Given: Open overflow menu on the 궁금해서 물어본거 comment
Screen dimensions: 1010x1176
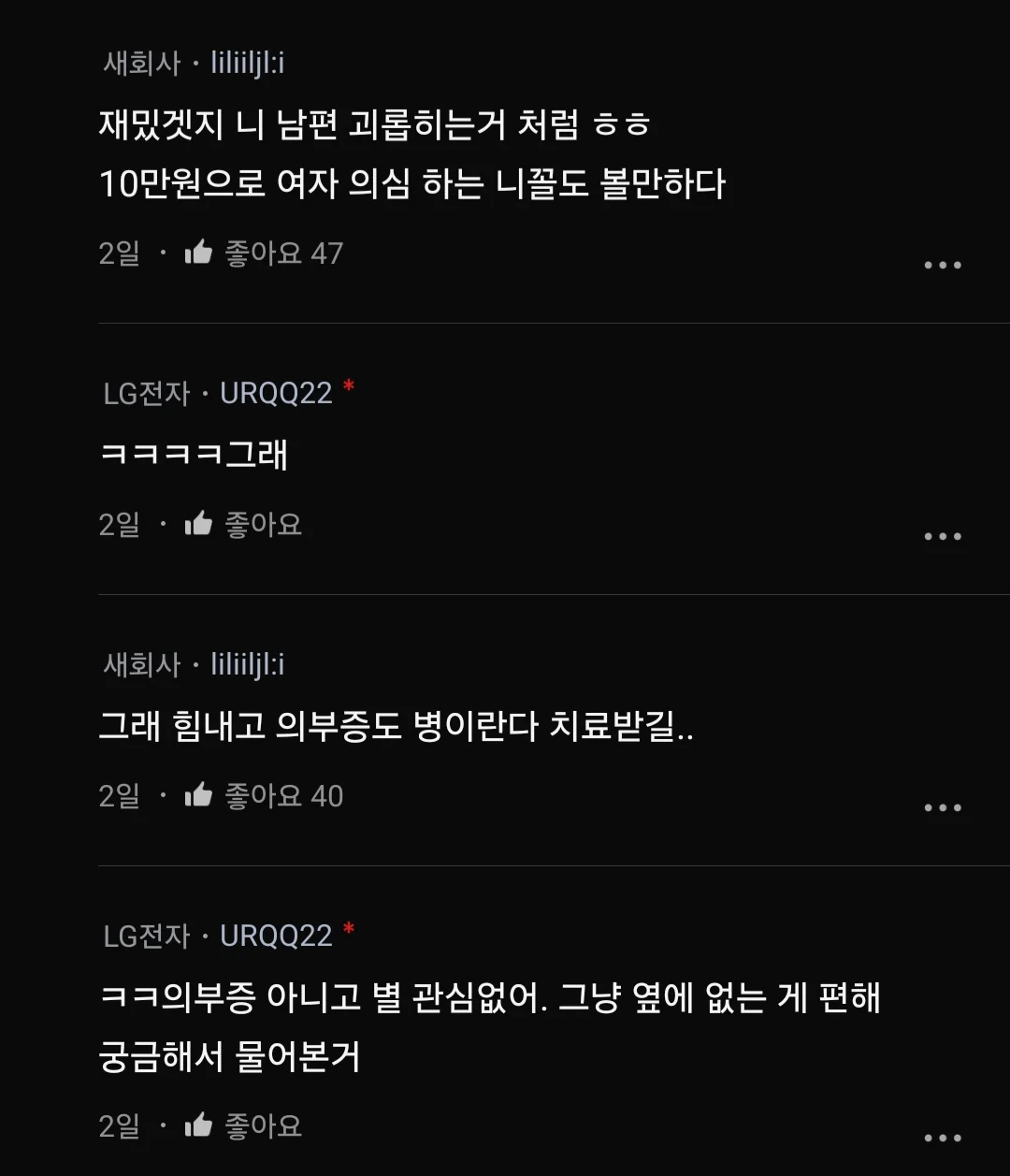Looking at the screenshot, I should [x=942, y=1139].
